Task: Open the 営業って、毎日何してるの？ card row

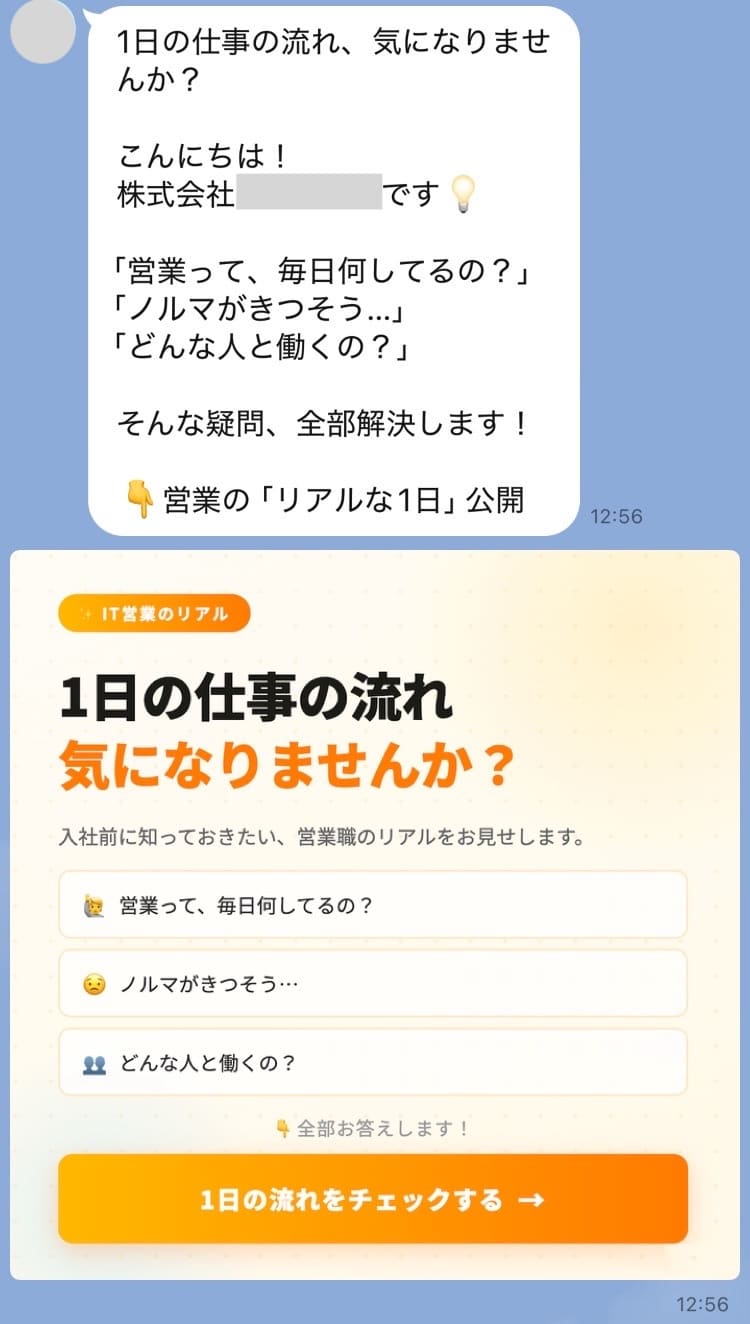Action: [x=373, y=903]
